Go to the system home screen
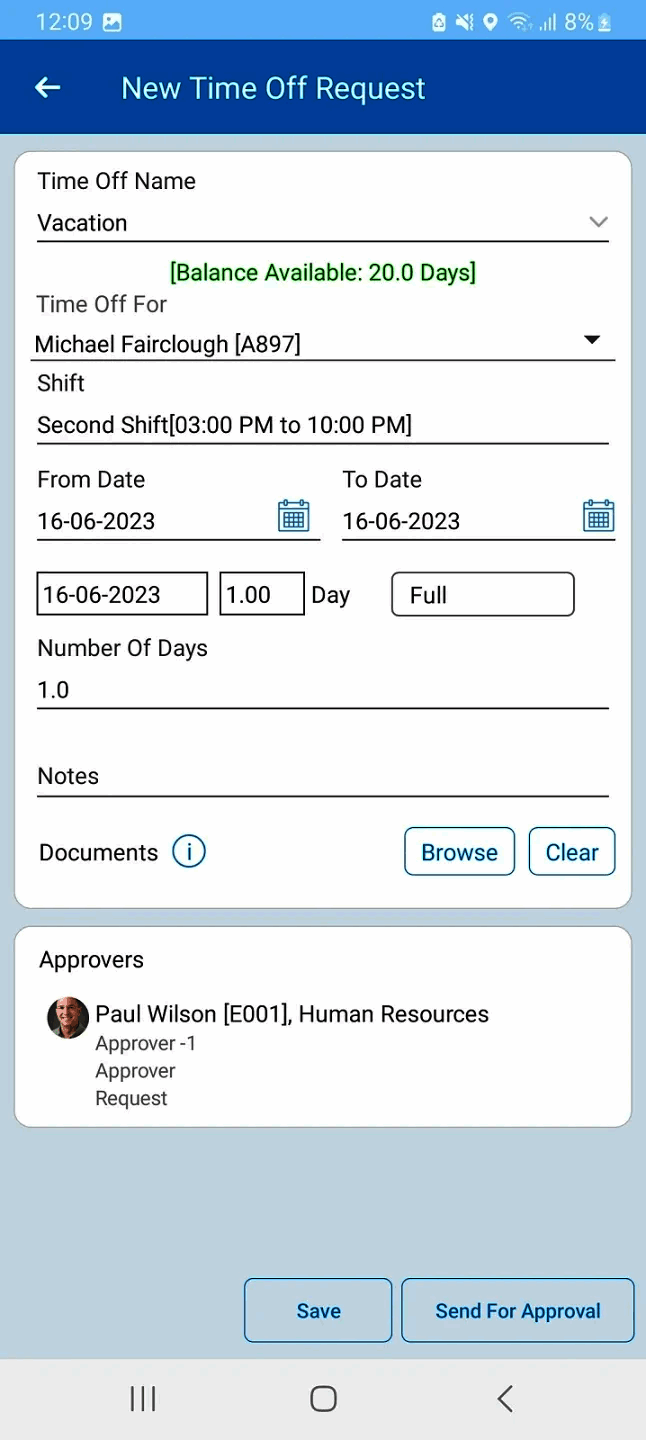 [x=323, y=1399]
